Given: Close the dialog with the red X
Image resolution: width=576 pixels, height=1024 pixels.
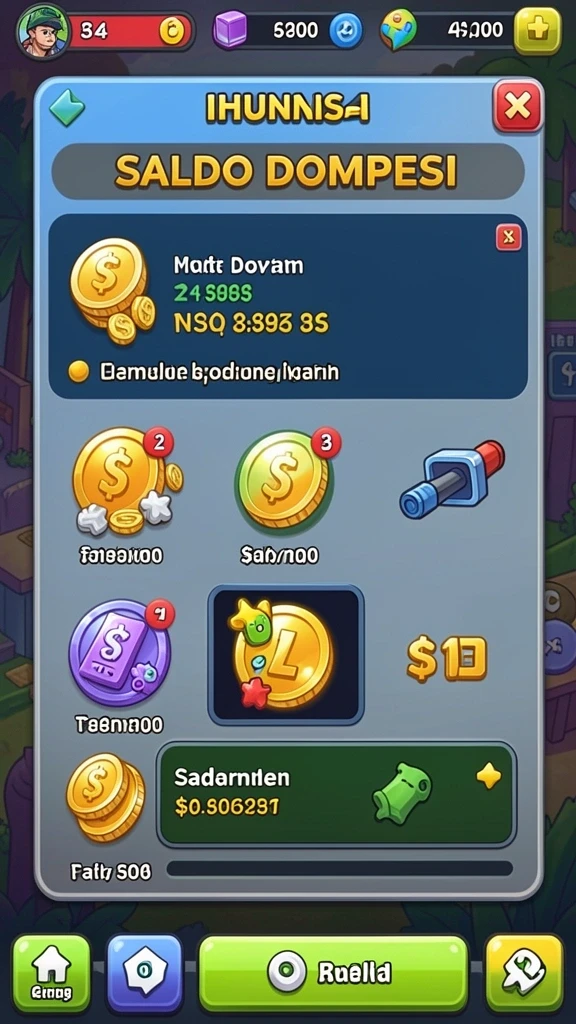Looking at the screenshot, I should (517, 106).
